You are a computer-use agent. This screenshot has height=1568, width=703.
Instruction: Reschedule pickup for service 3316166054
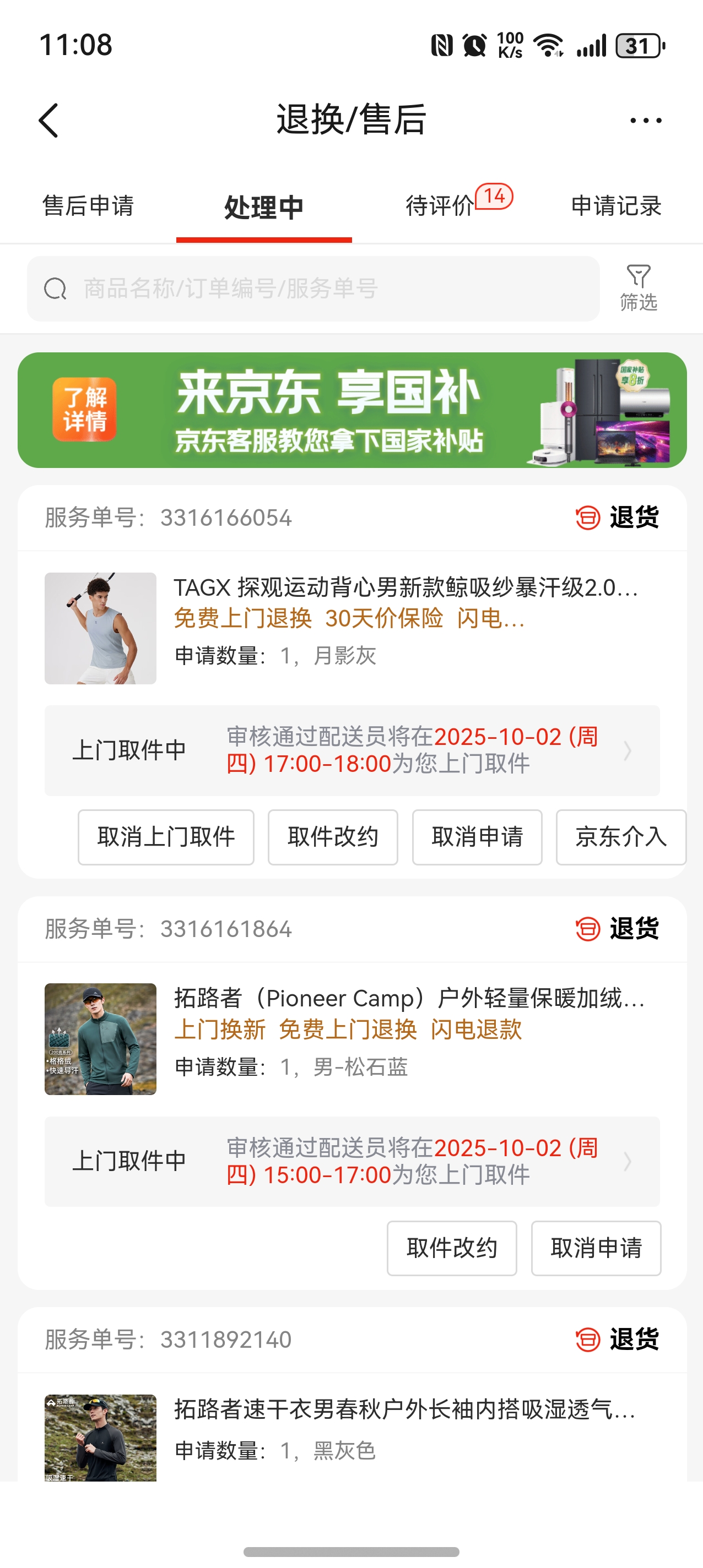[x=333, y=837]
